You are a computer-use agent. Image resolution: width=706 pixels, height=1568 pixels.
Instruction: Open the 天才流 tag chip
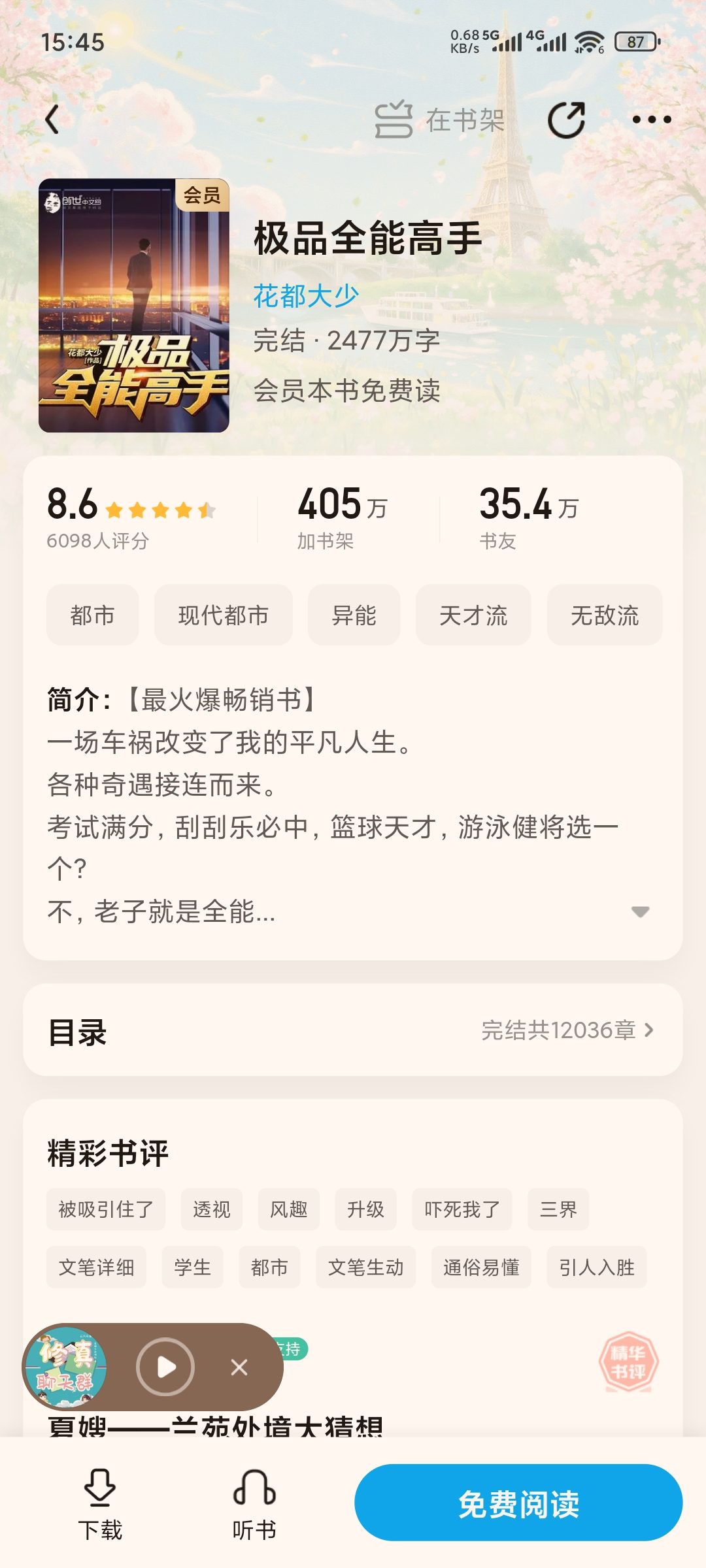click(x=473, y=615)
